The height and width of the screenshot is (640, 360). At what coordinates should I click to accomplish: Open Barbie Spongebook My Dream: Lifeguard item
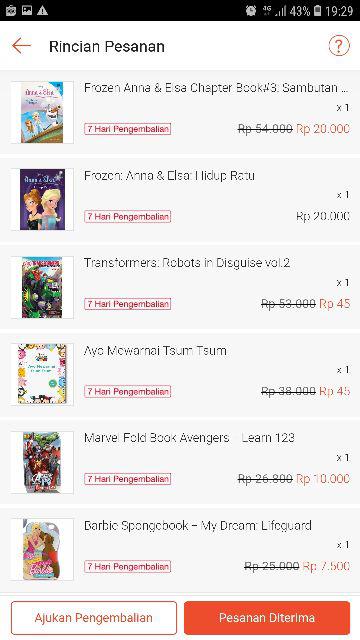pyautogui.click(x=180, y=549)
